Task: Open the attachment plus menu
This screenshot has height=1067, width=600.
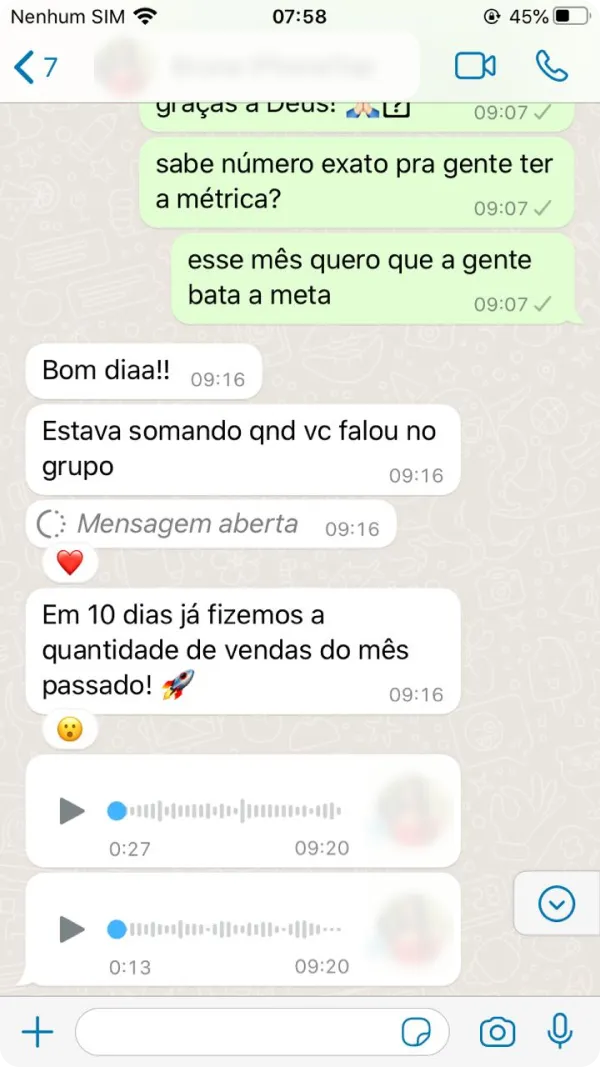Action: (x=37, y=1032)
